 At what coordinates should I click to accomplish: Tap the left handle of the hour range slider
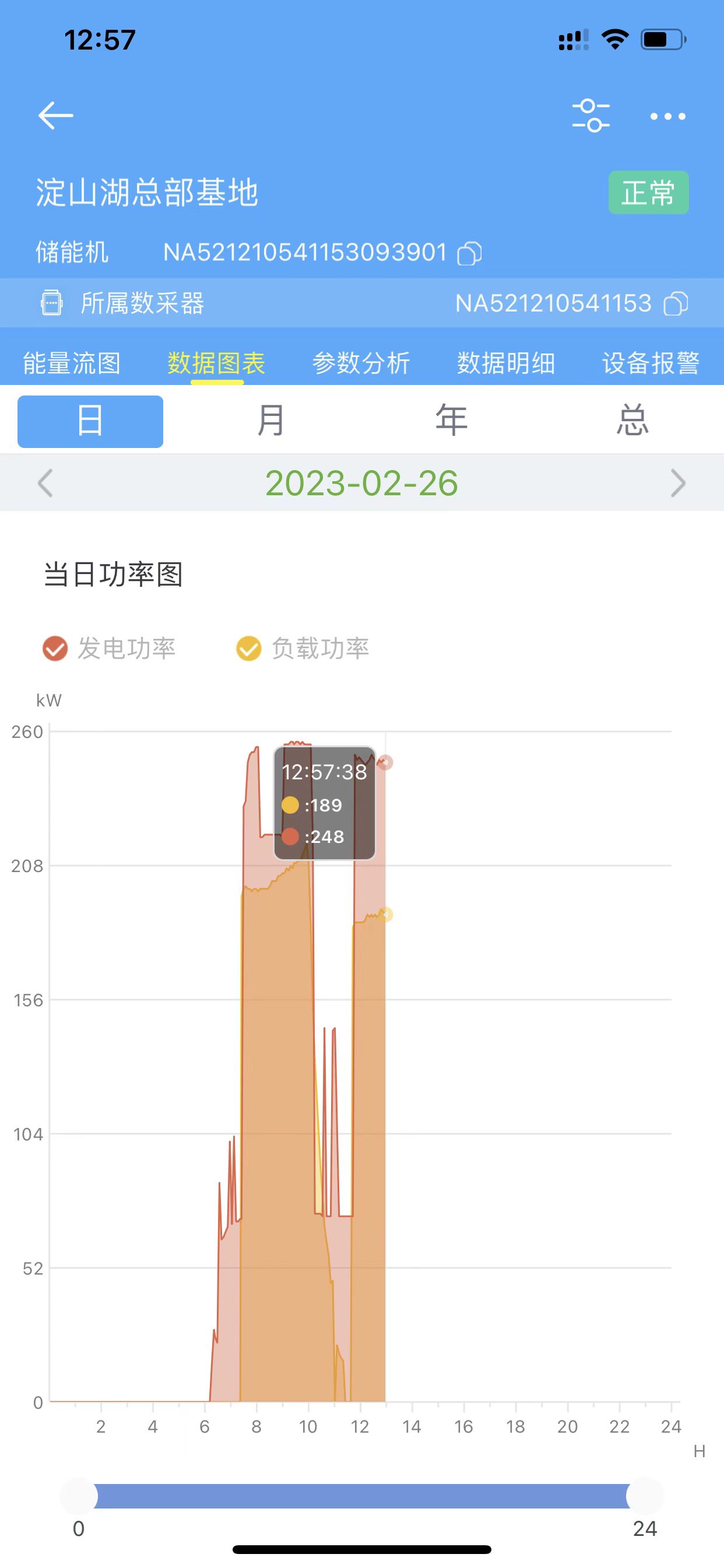coord(79,1496)
